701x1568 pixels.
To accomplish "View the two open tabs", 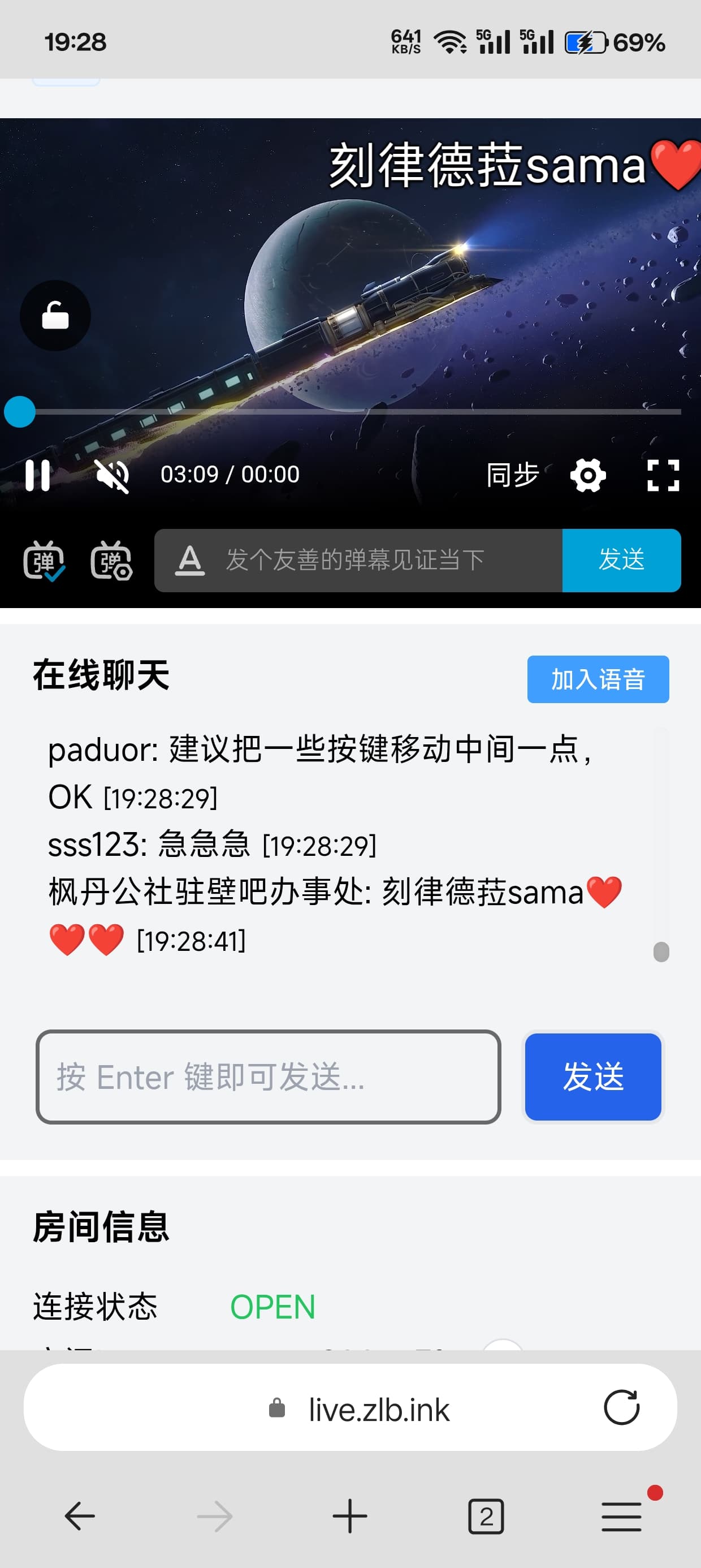I will point(486,1515).
